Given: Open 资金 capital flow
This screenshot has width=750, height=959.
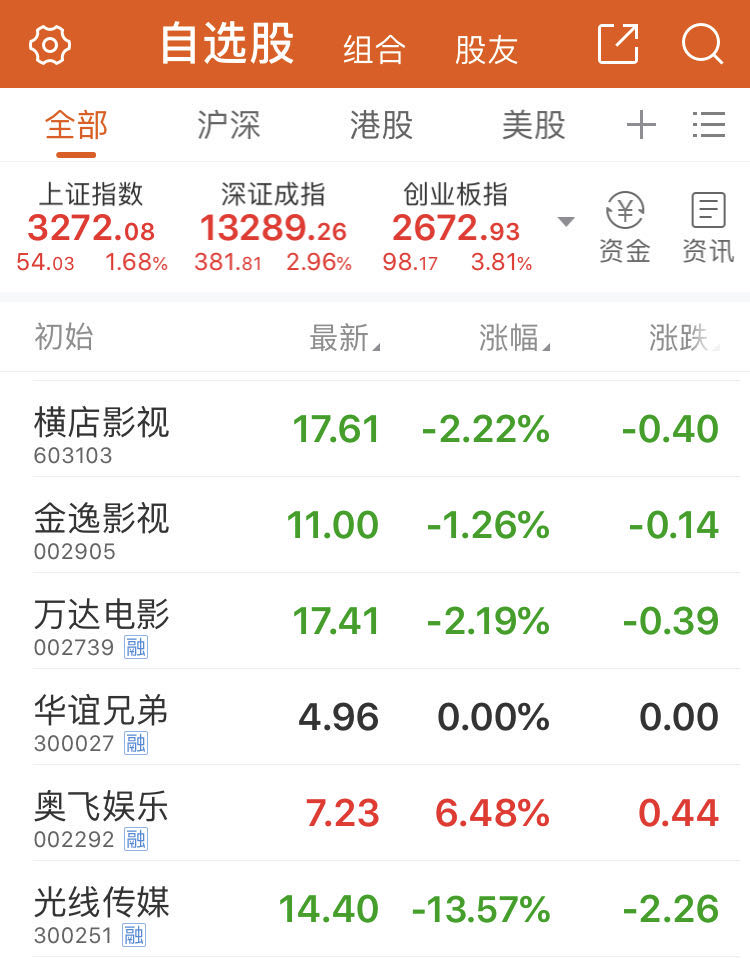Looking at the screenshot, I should click(x=625, y=228).
